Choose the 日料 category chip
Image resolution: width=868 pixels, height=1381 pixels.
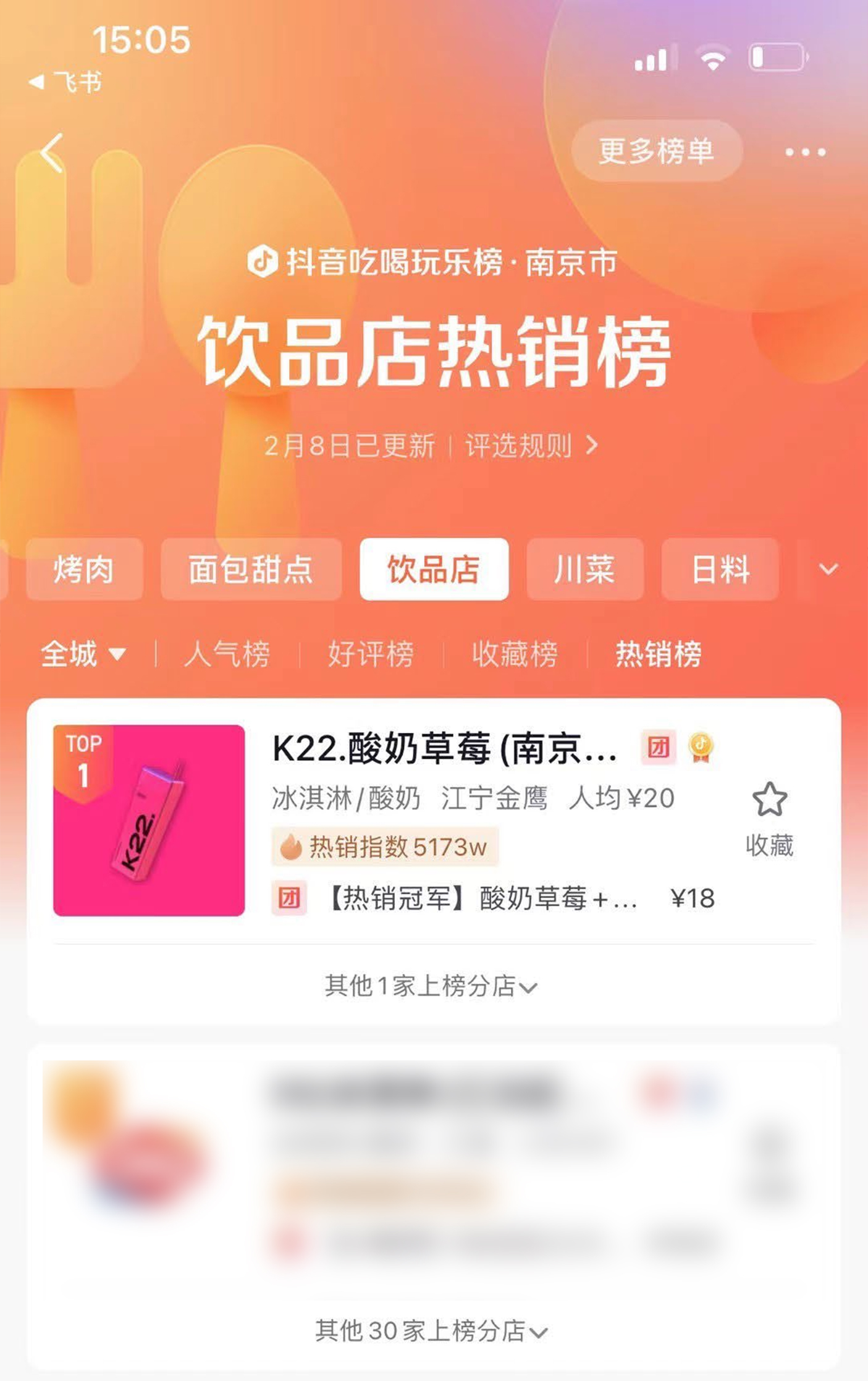(x=720, y=569)
